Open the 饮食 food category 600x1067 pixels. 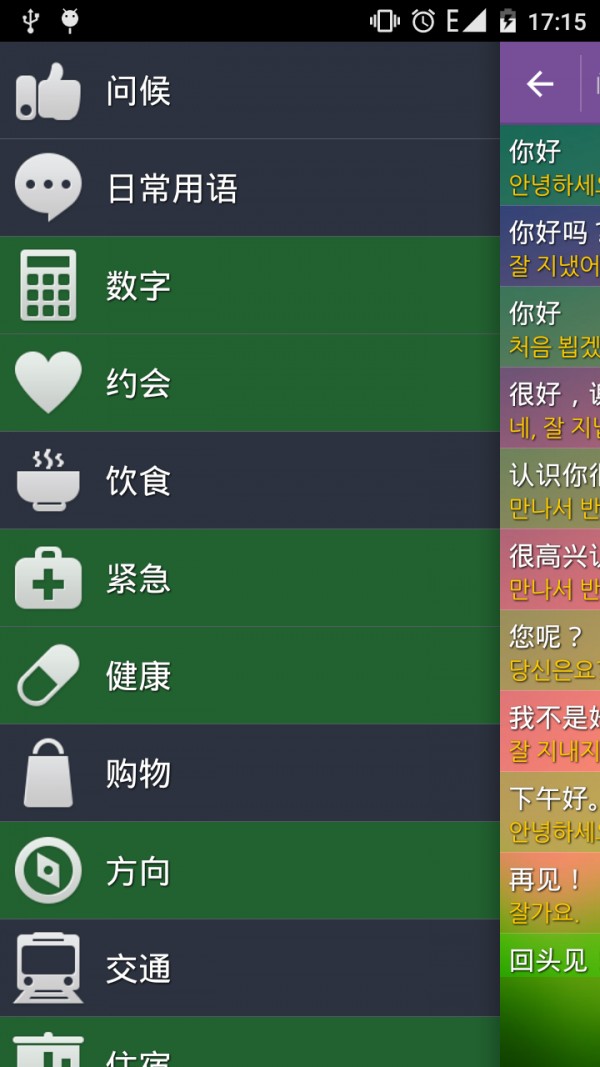tap(250, 481)
